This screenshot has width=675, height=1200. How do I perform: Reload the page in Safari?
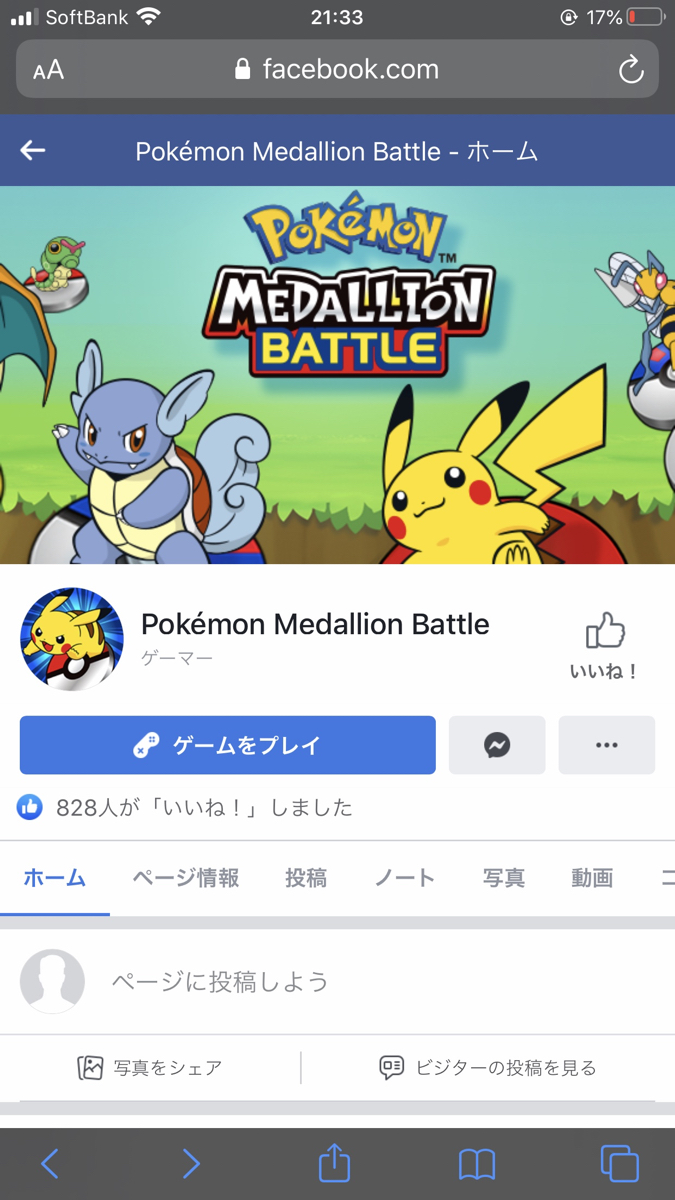(x=630, y=69)
